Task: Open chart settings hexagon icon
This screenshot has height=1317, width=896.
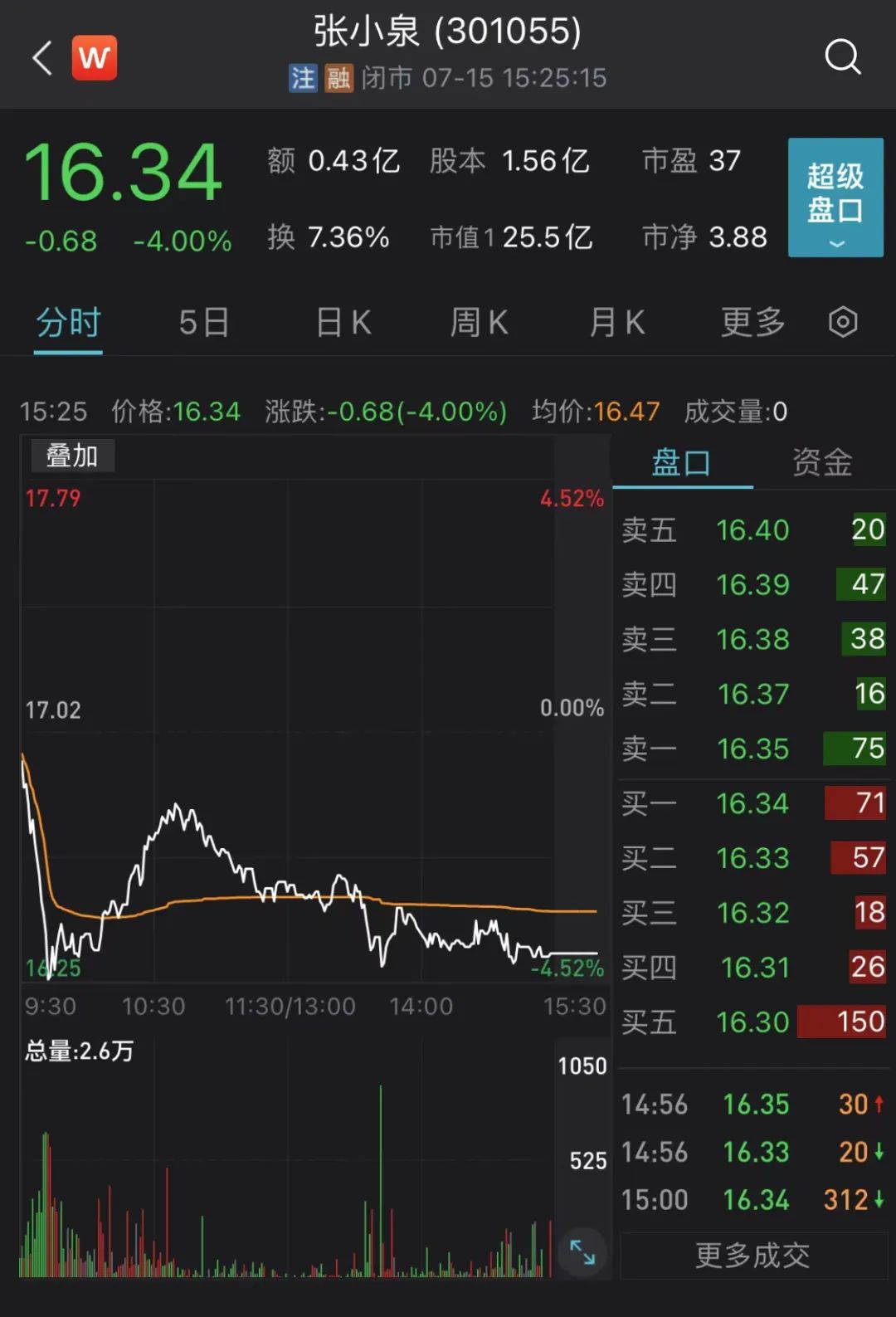Action: [843, 322]
